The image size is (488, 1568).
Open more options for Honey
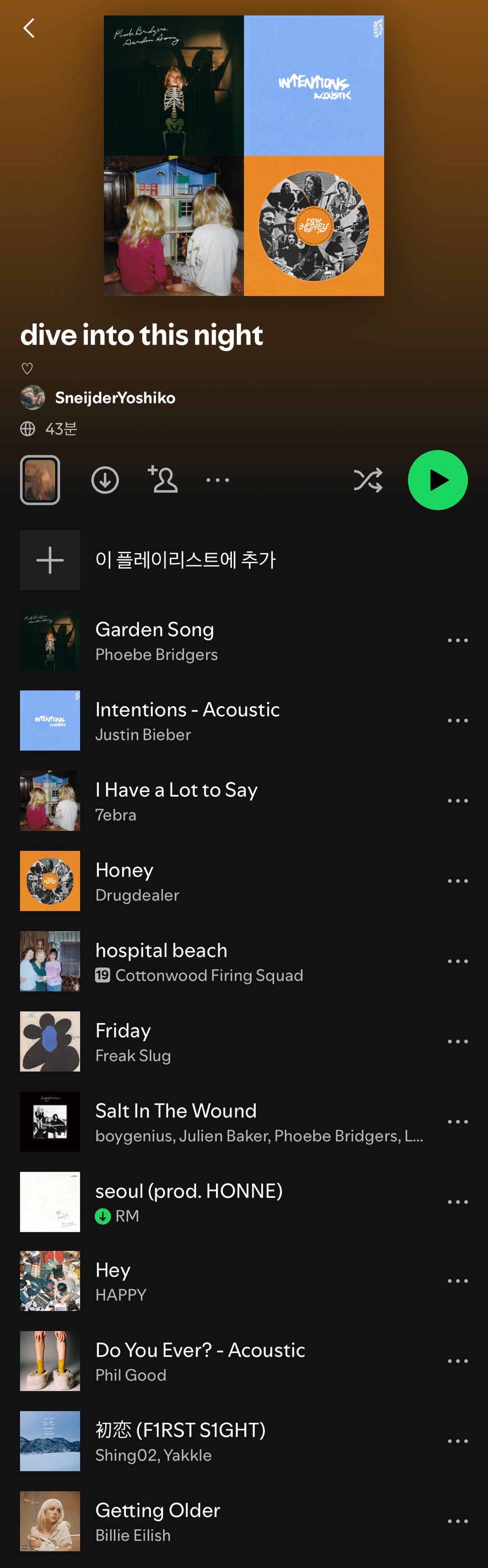tap(457, 881)
